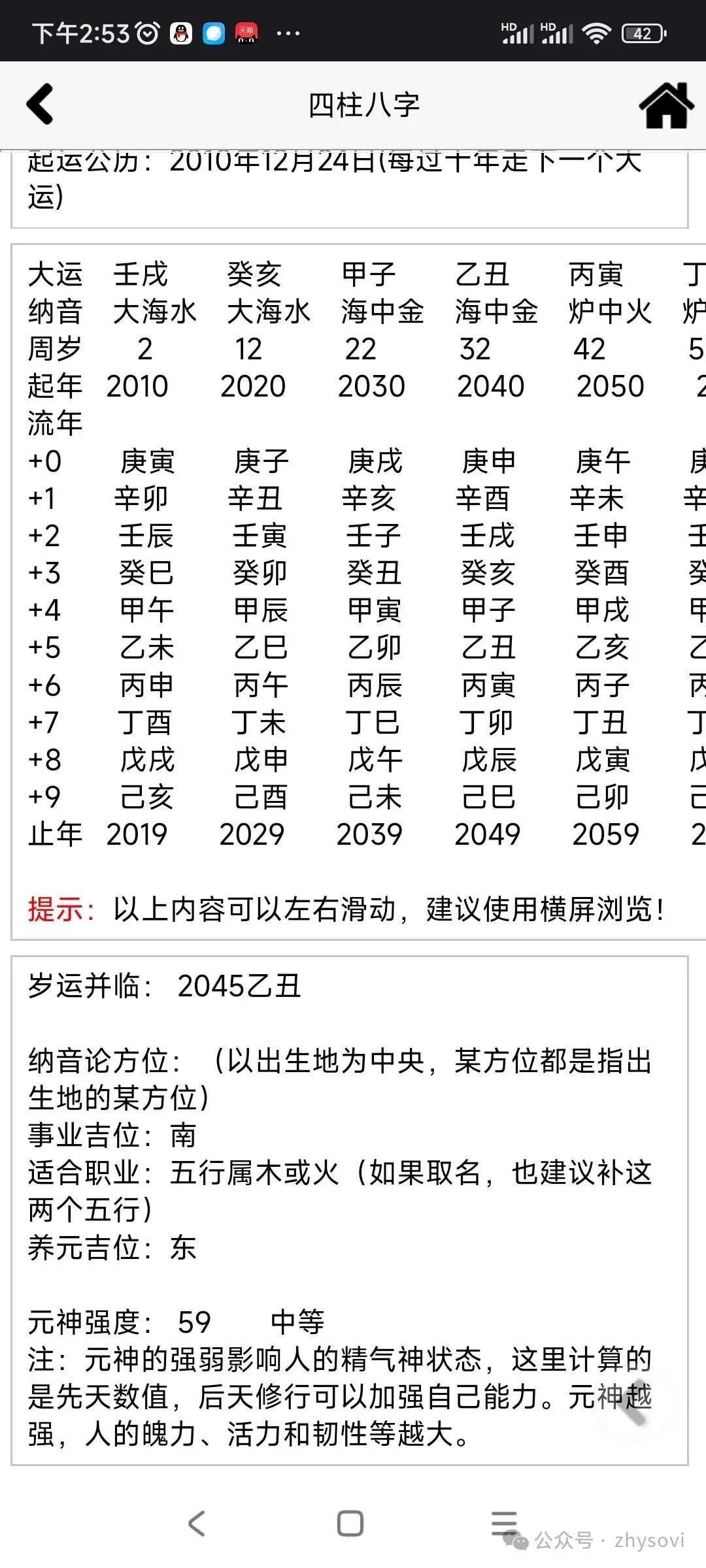Open the recent apps menu button
This screenshot has width=706, height=1568.
[504, 1523]
